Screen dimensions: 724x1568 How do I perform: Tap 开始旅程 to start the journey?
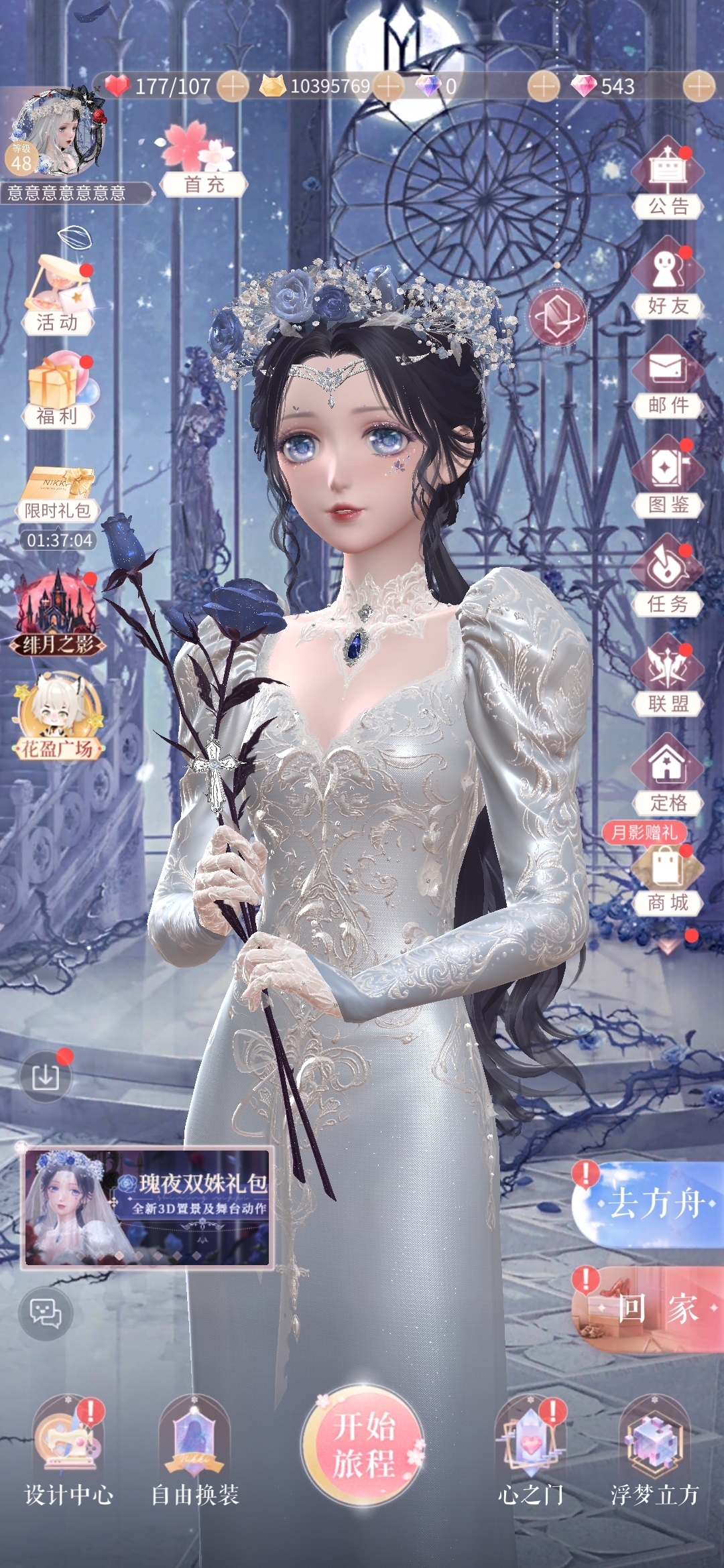[x=363, y=1445]
